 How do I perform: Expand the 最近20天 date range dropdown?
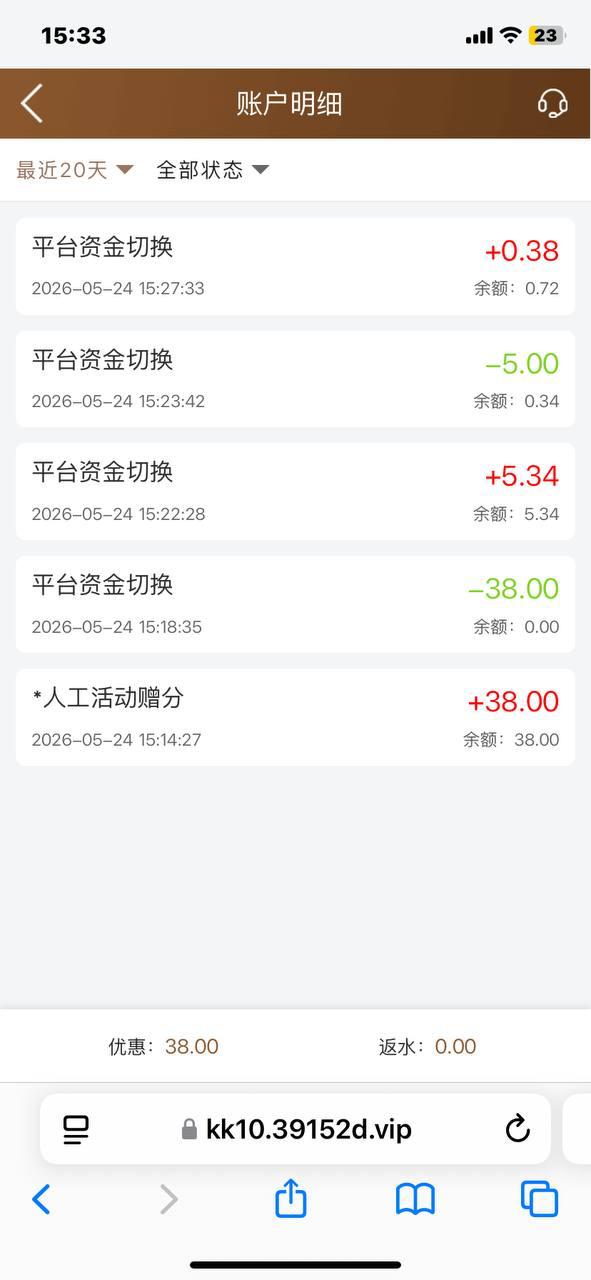[75, 170]
